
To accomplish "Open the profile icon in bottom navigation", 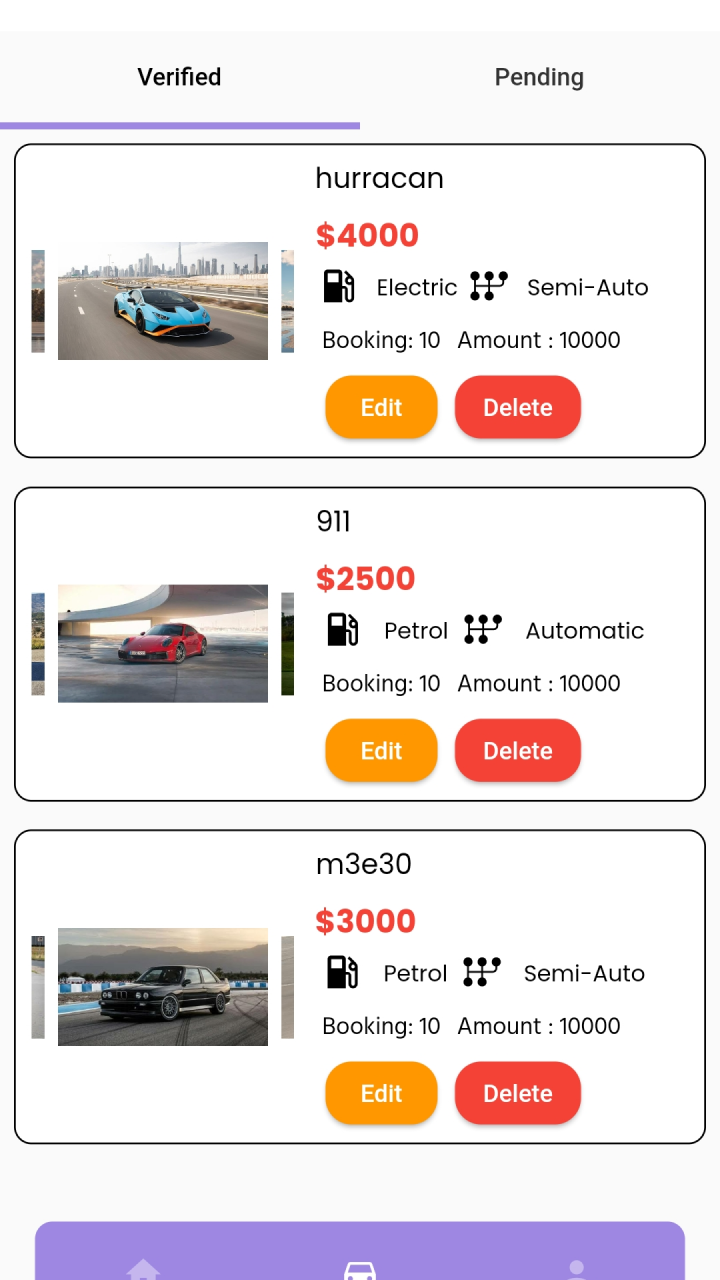I will click(576, 1270).
